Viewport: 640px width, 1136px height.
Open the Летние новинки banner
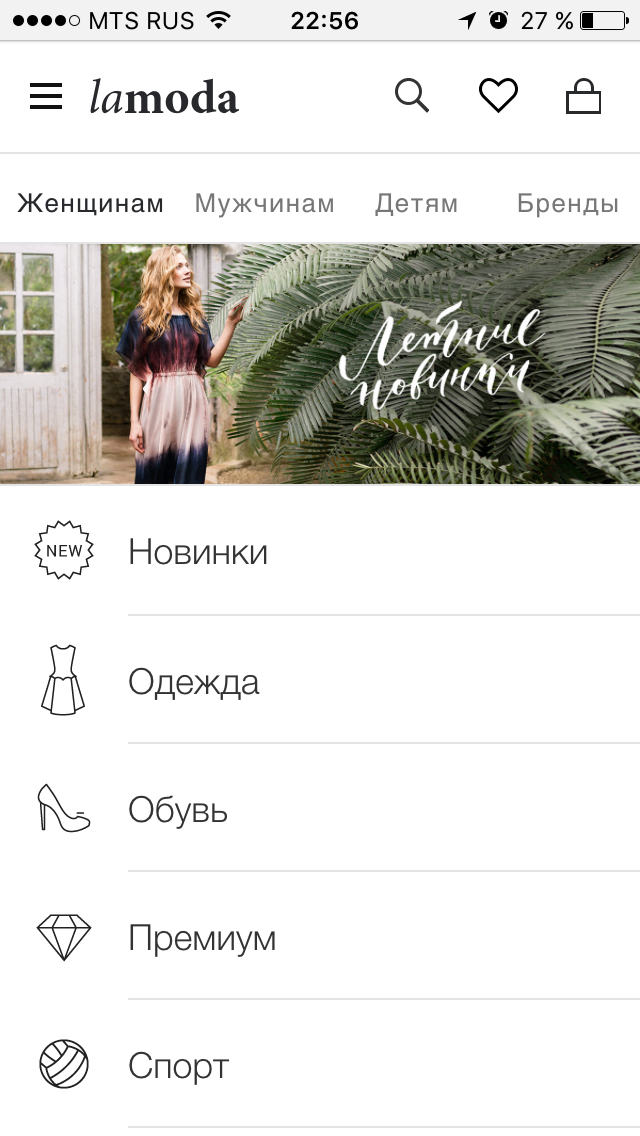[320, 364]
